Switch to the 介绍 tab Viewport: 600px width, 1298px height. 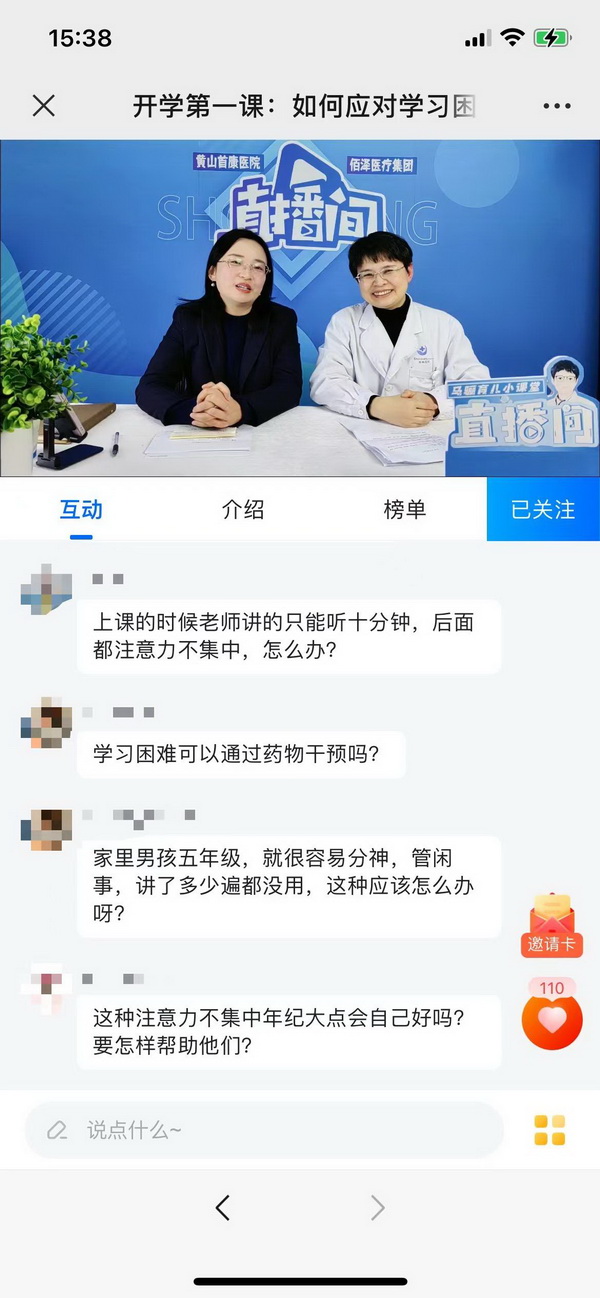[243, 509]
